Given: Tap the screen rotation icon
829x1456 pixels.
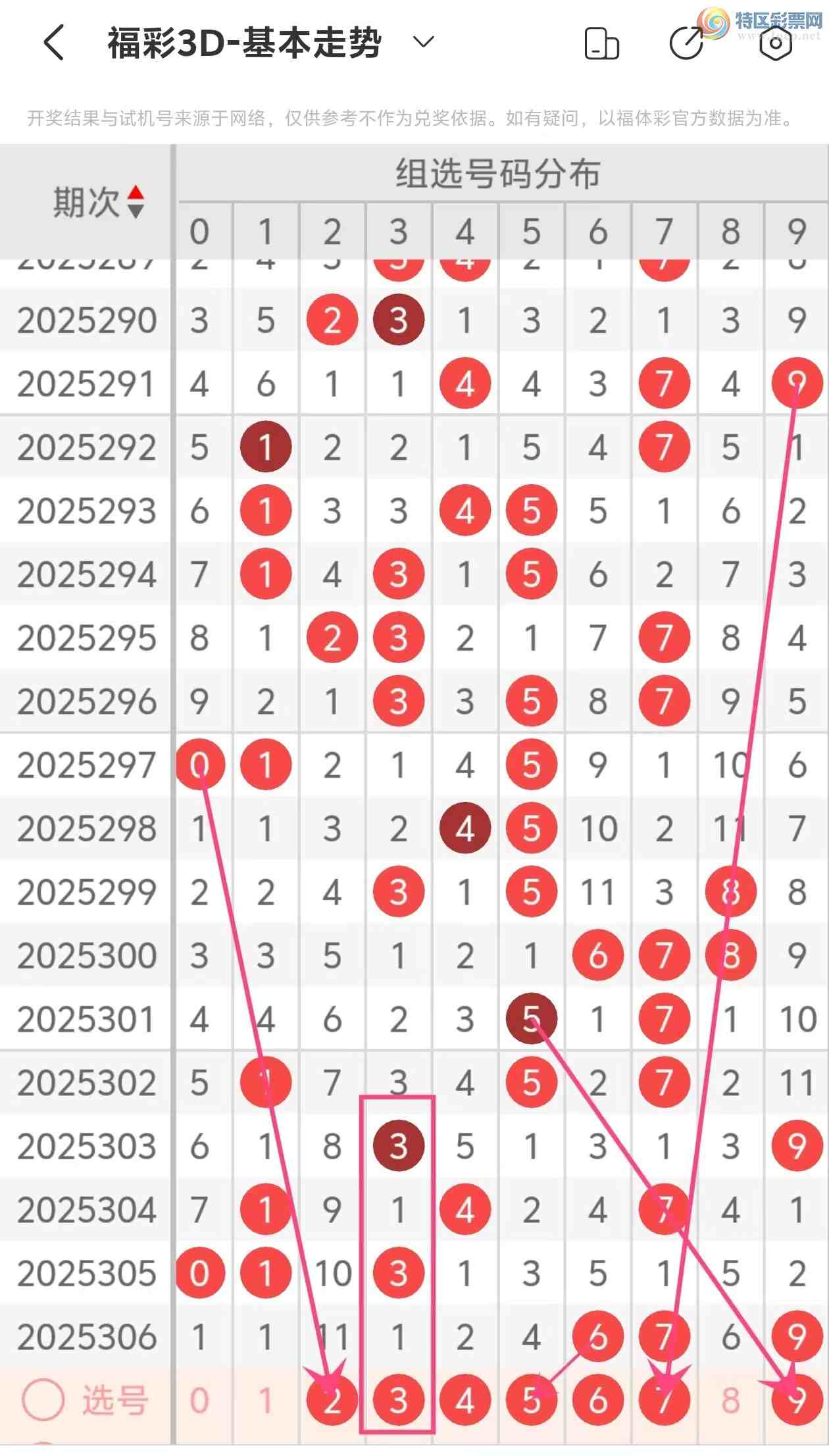Looking at the screenshot, I should [x=601, y=44].
